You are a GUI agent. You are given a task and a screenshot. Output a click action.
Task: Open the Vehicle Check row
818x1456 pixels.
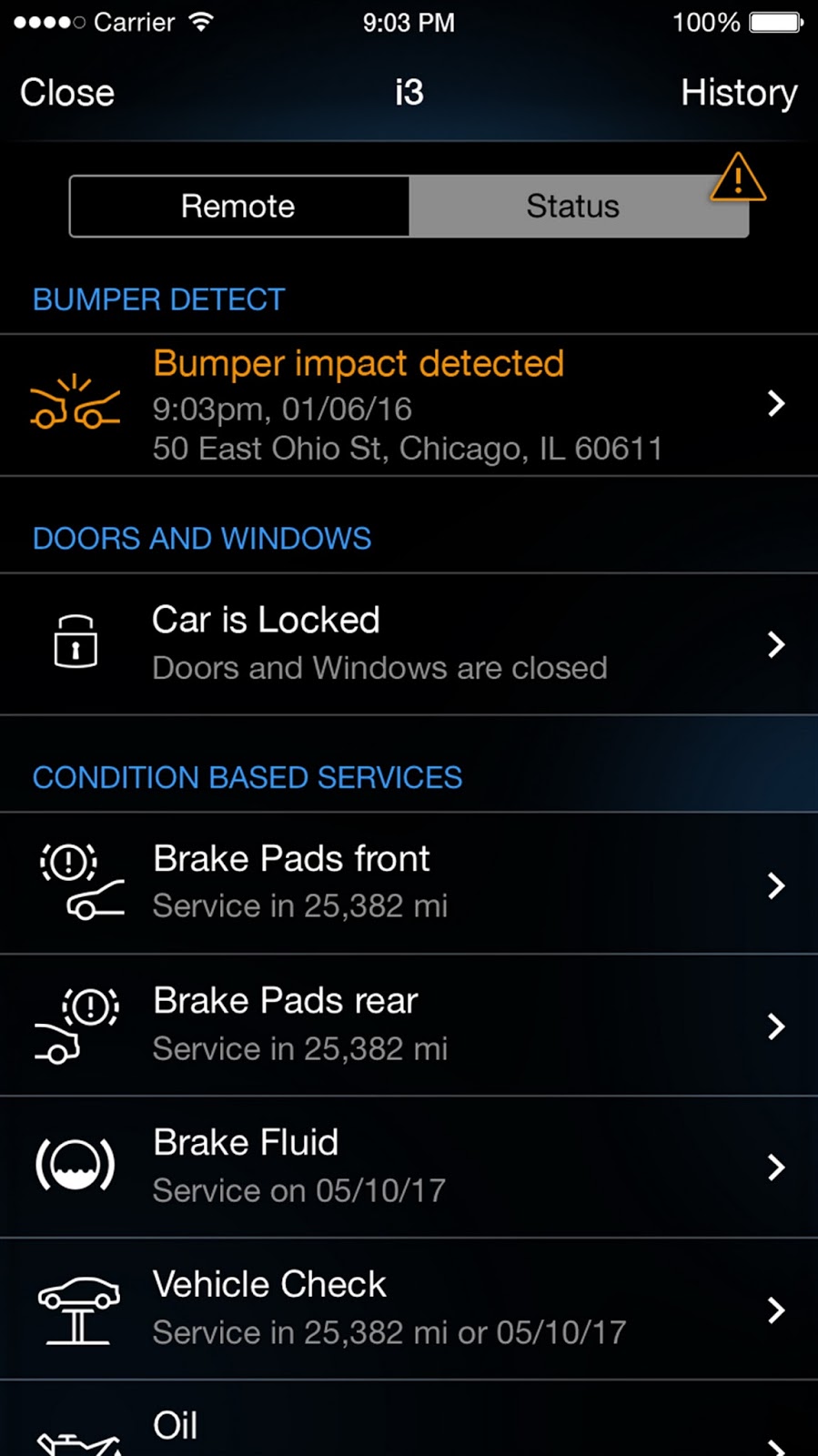[409, 1309]
